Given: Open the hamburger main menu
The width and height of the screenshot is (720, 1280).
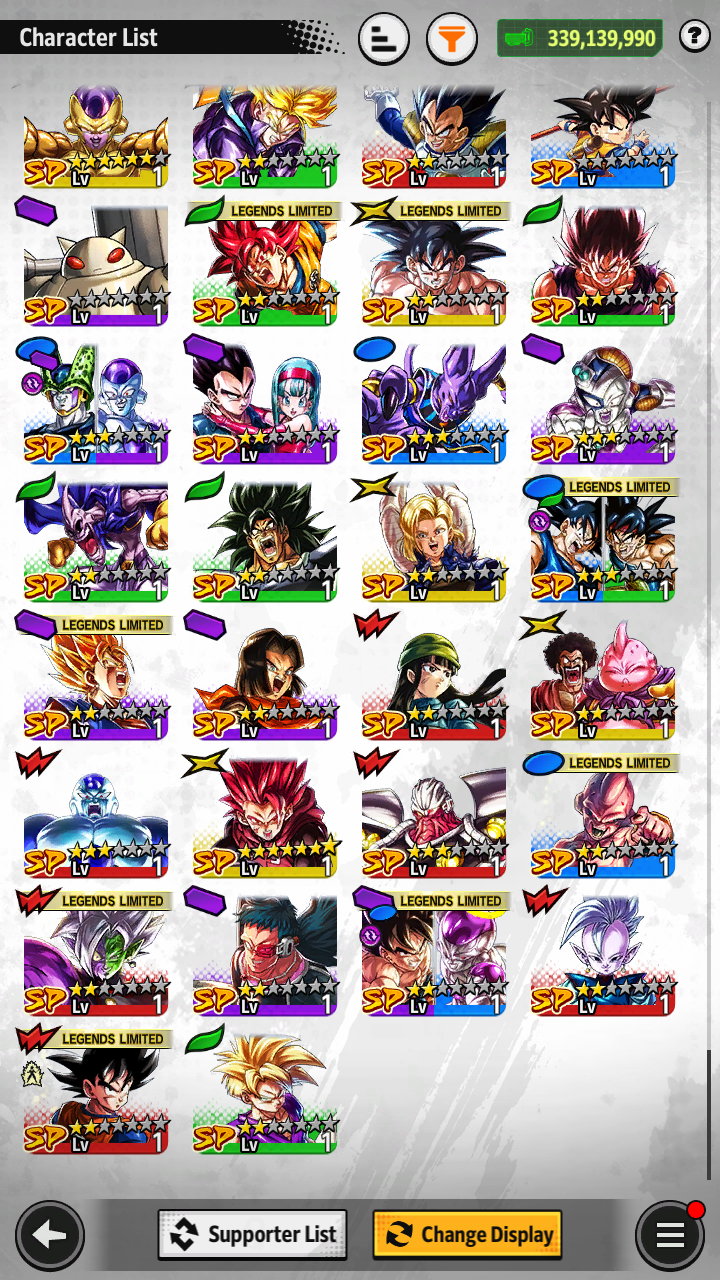Looking at the screenshot, I should [x=669, y=1235].
